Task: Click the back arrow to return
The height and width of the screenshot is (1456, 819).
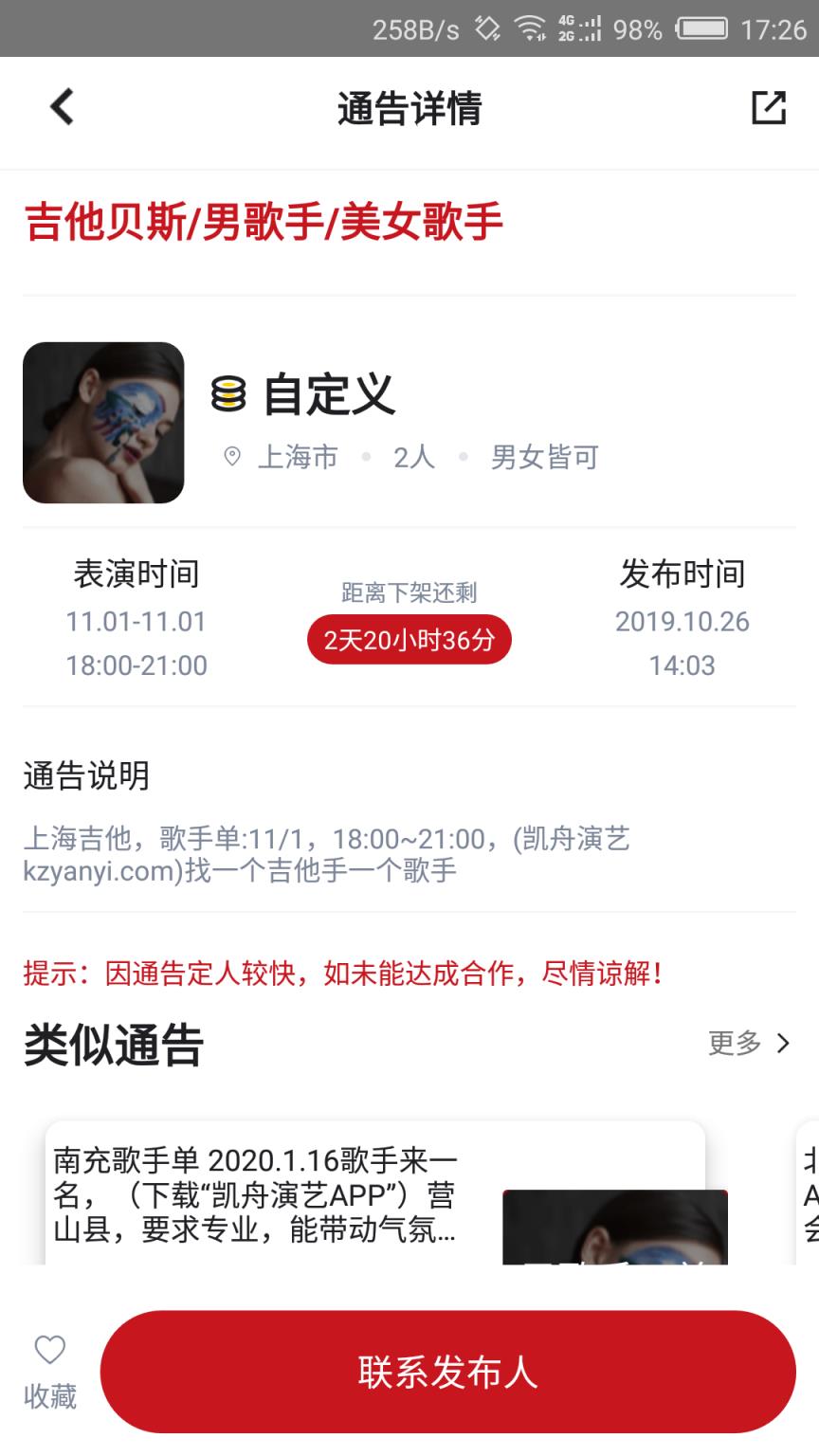Action: (62, 106)
